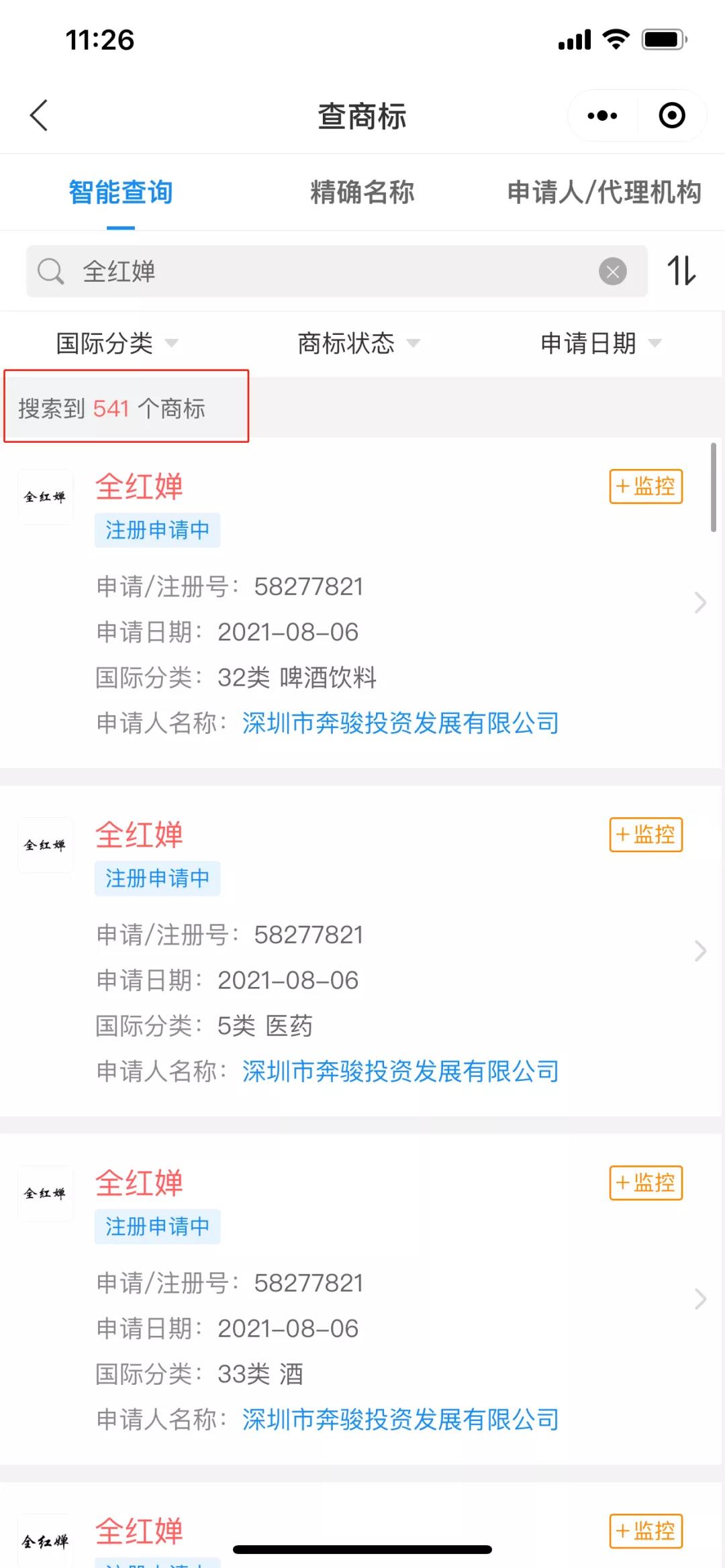
Task: Expand the 申请日期 filter dropdown
Action: click(x=601, y=343)
